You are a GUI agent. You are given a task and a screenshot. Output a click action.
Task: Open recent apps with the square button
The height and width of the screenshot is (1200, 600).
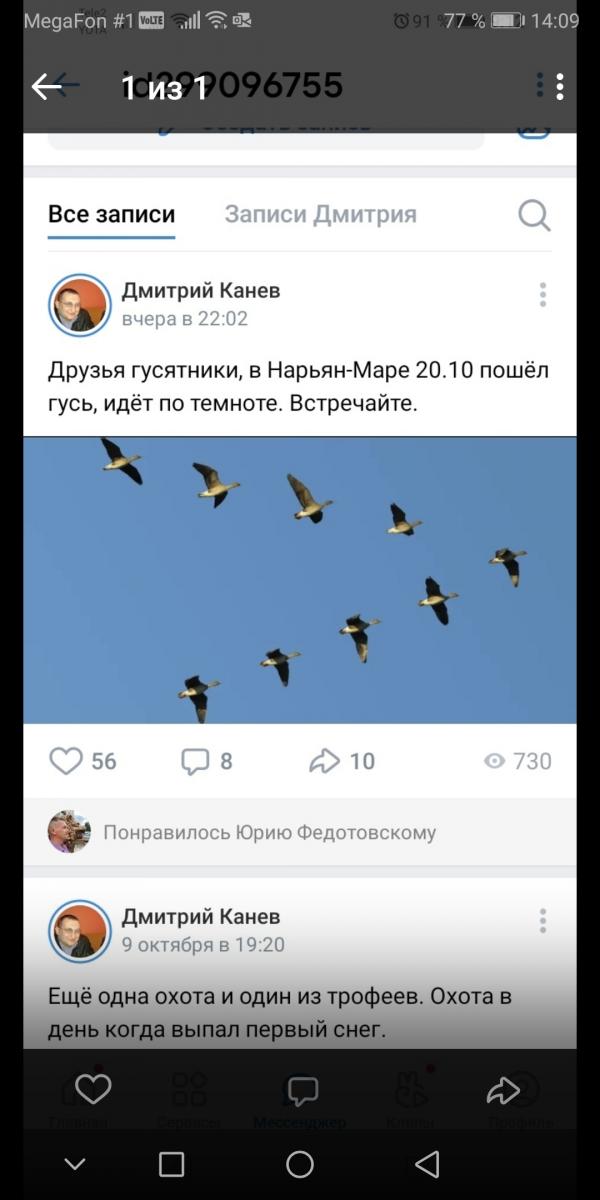pos(172,1164)
